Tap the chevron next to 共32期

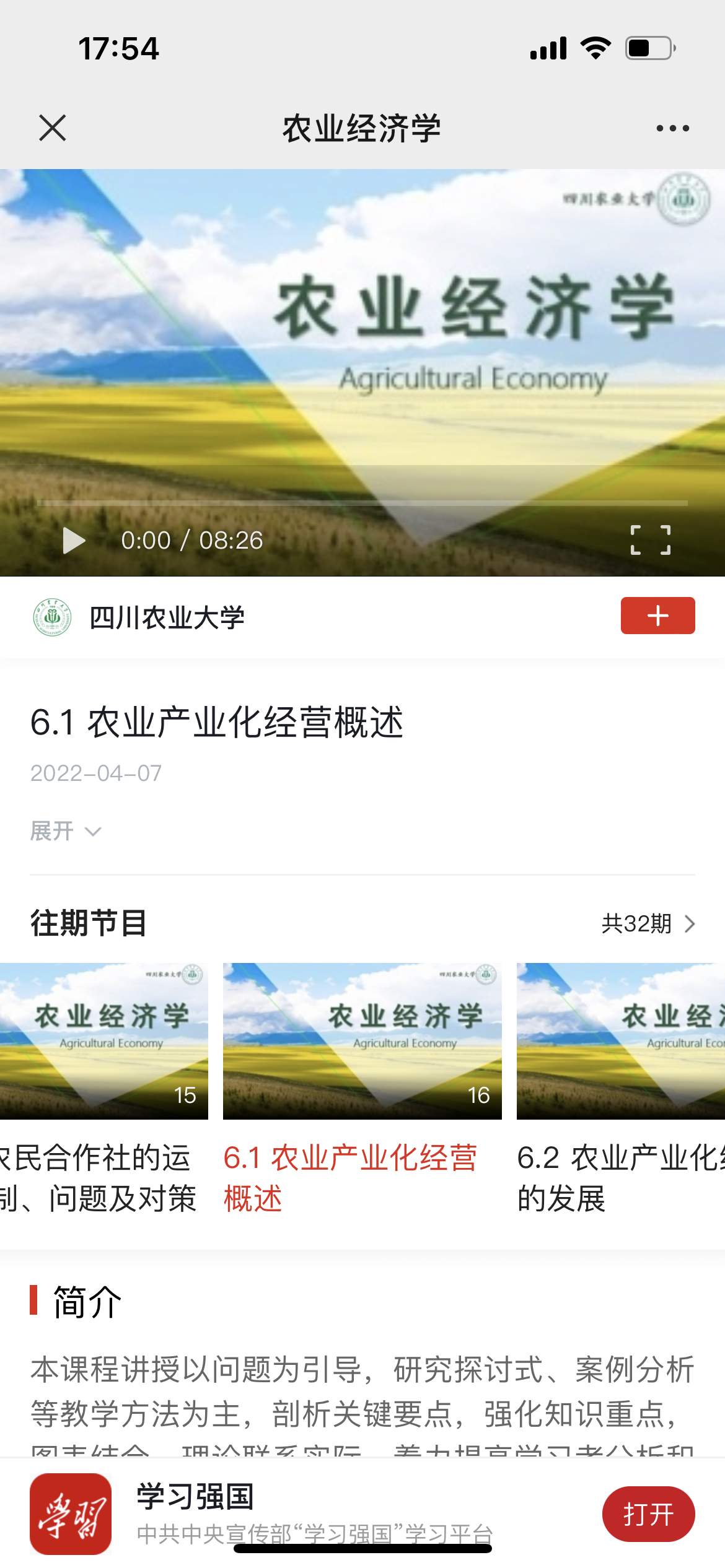pyautogui.click(x=690, y=923)
